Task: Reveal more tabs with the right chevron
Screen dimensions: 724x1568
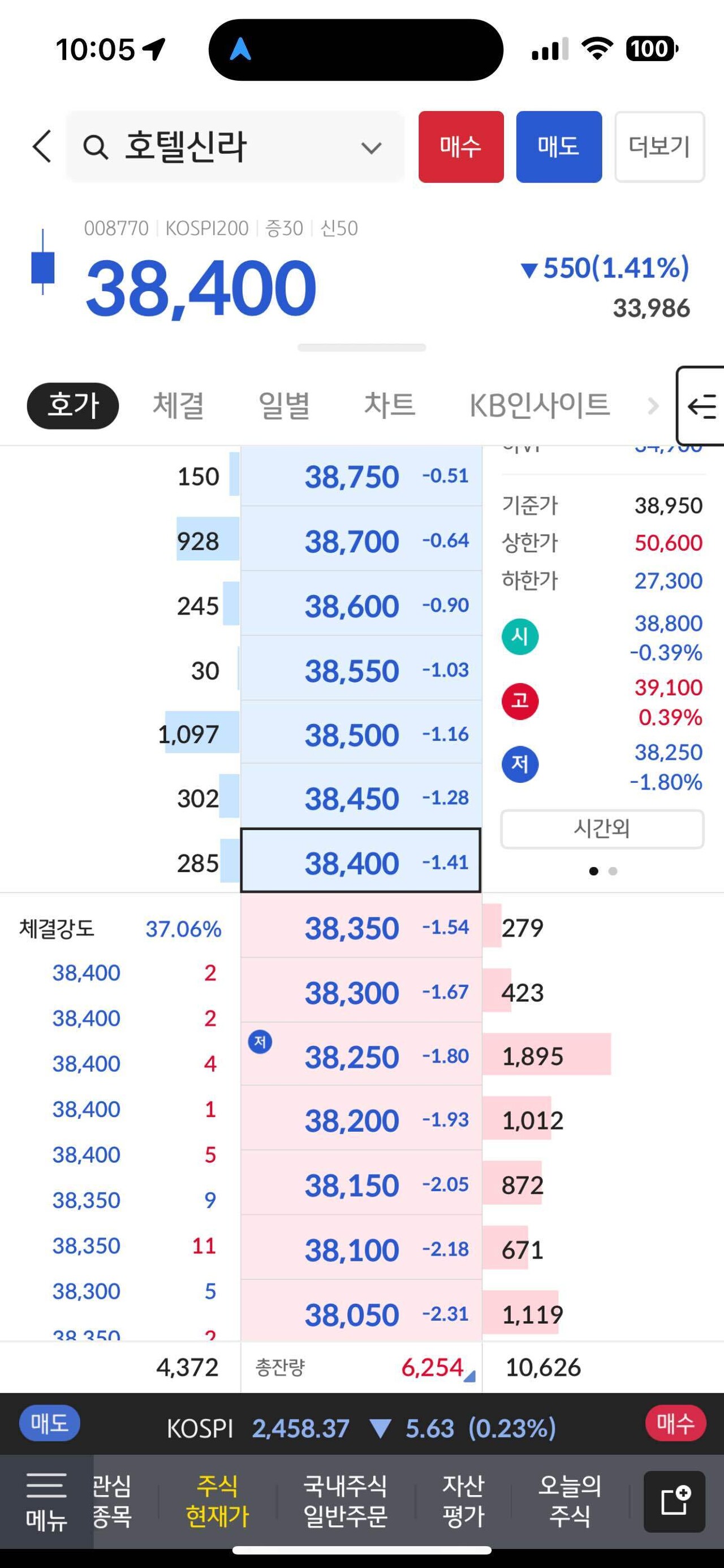Action: (x=653, y=405)
